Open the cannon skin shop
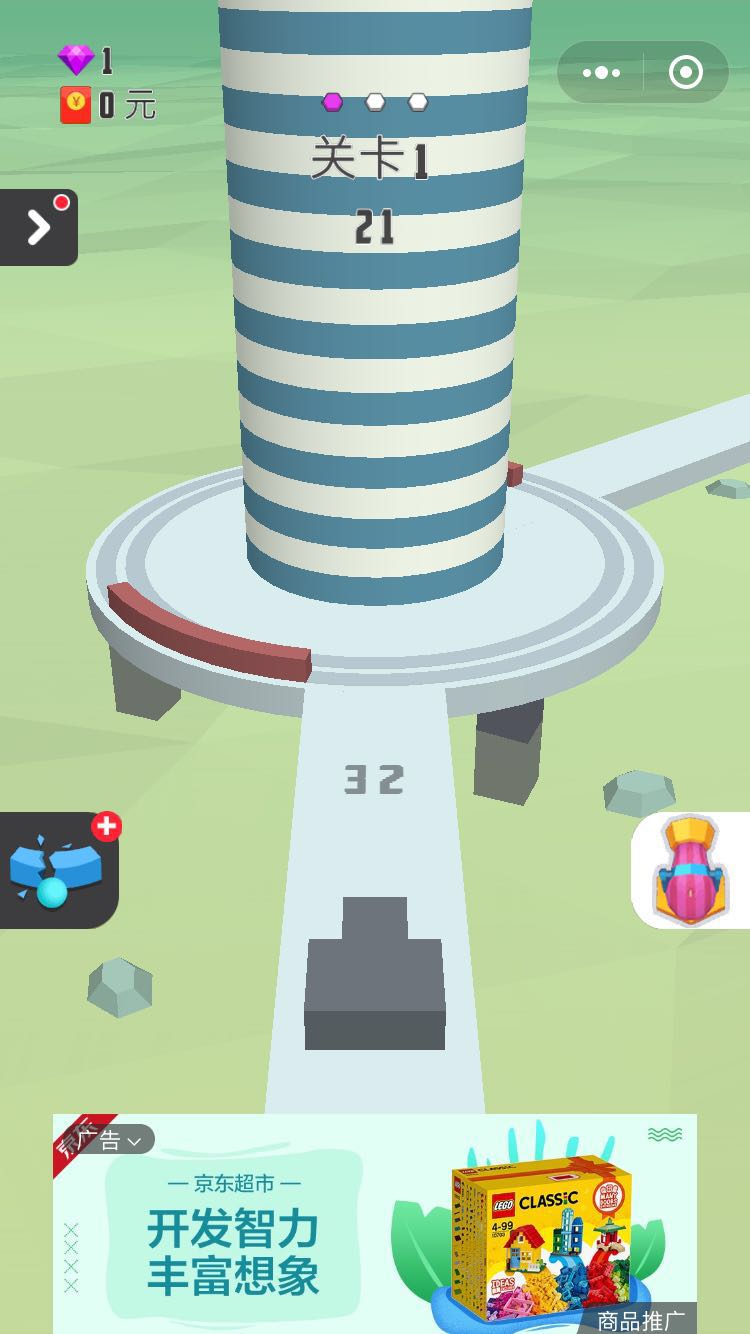This screenshot has width=750, height=1334. point(691,870)
